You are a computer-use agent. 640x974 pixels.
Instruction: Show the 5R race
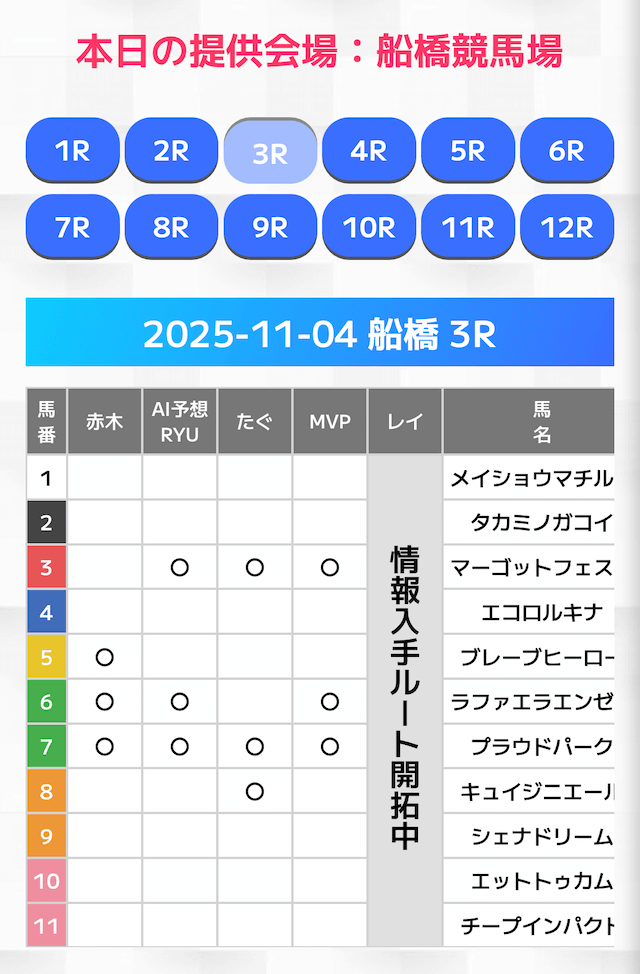(x=468, y=151)
